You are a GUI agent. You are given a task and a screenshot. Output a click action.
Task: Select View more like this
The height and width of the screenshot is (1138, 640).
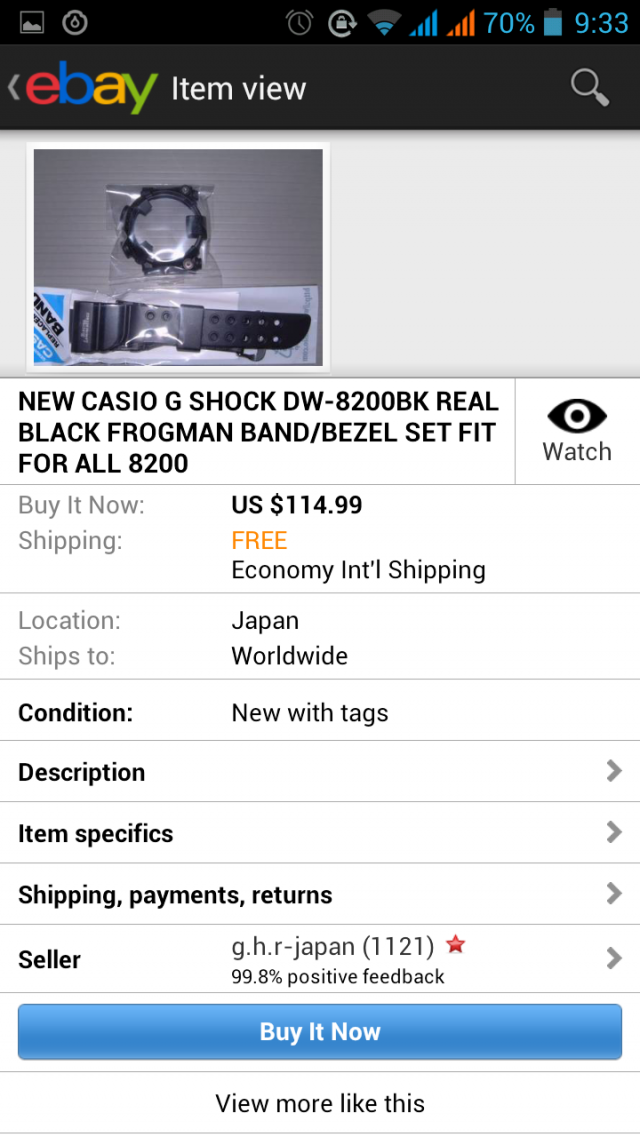tap(320, 1103)
